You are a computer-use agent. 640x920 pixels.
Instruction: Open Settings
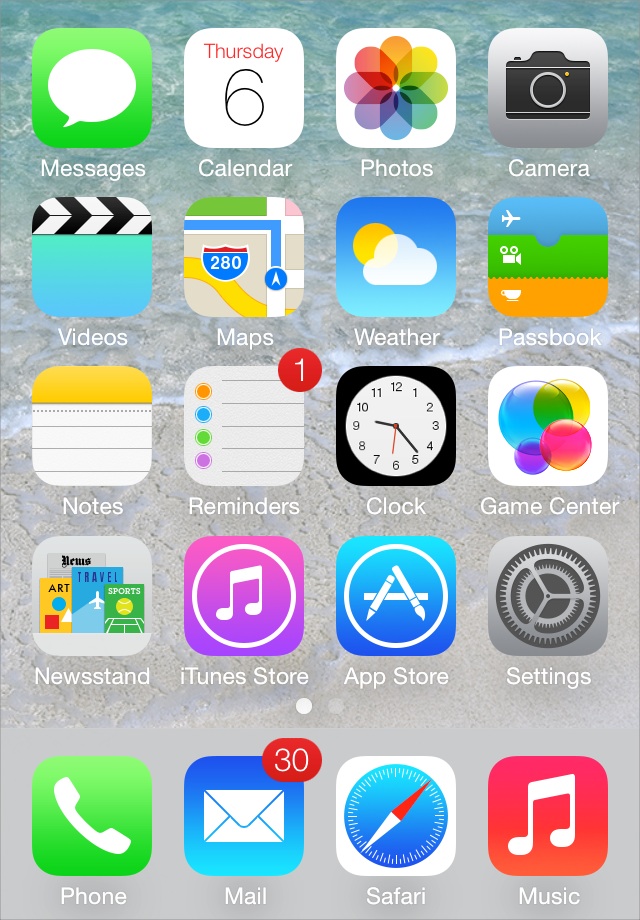coord(548,596)
